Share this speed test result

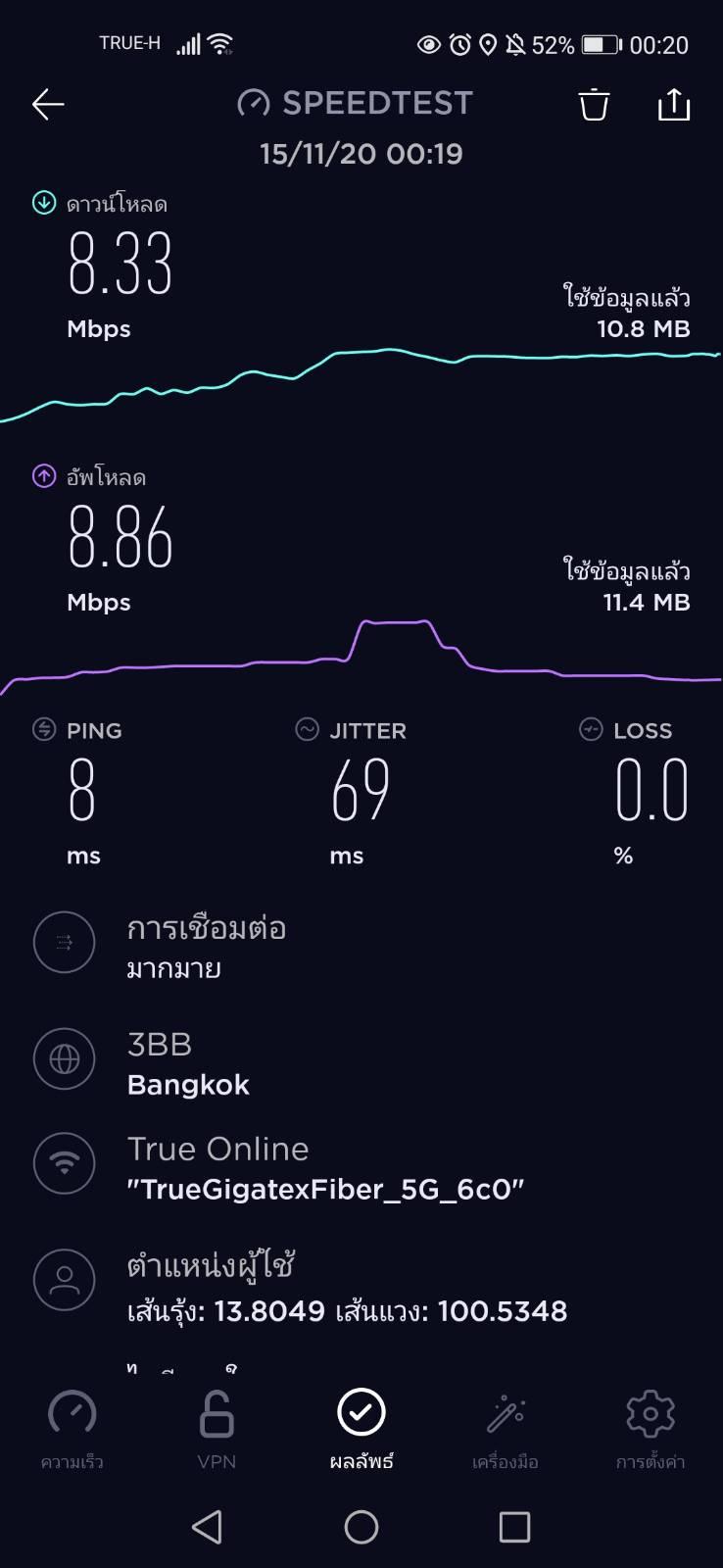[x=674, y=104]
